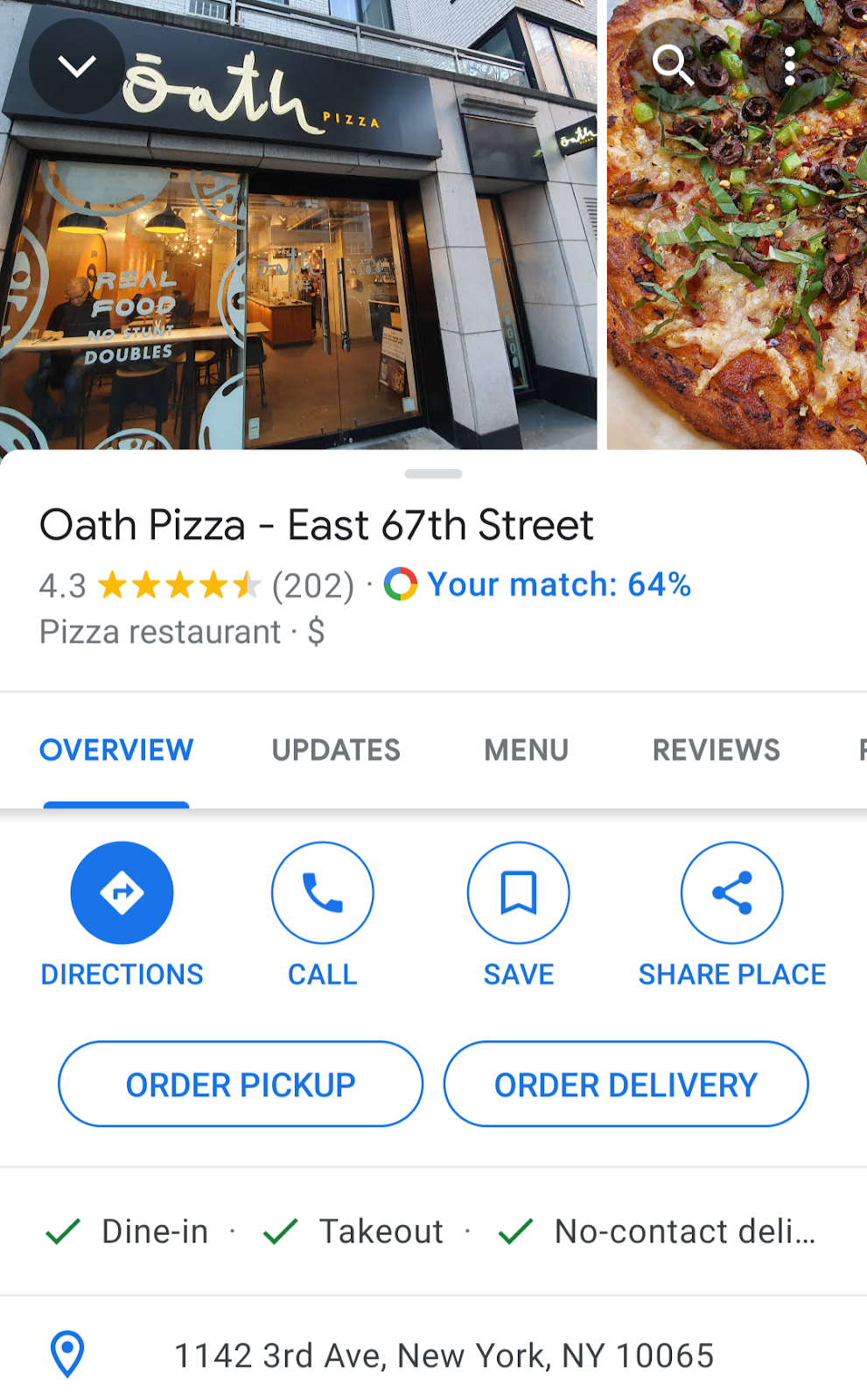The width and height of the screenshot is (867, 1400).
Task: Open the three-dot overflow menu
Action: pos(789,66)
